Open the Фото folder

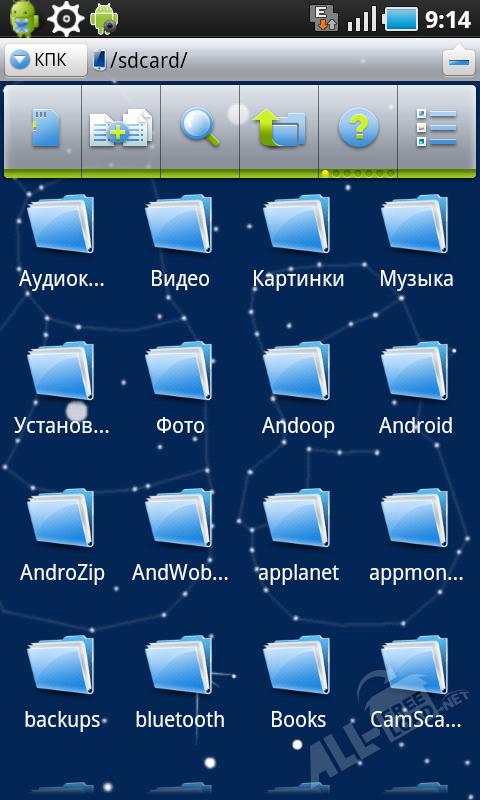coord(180,388)
